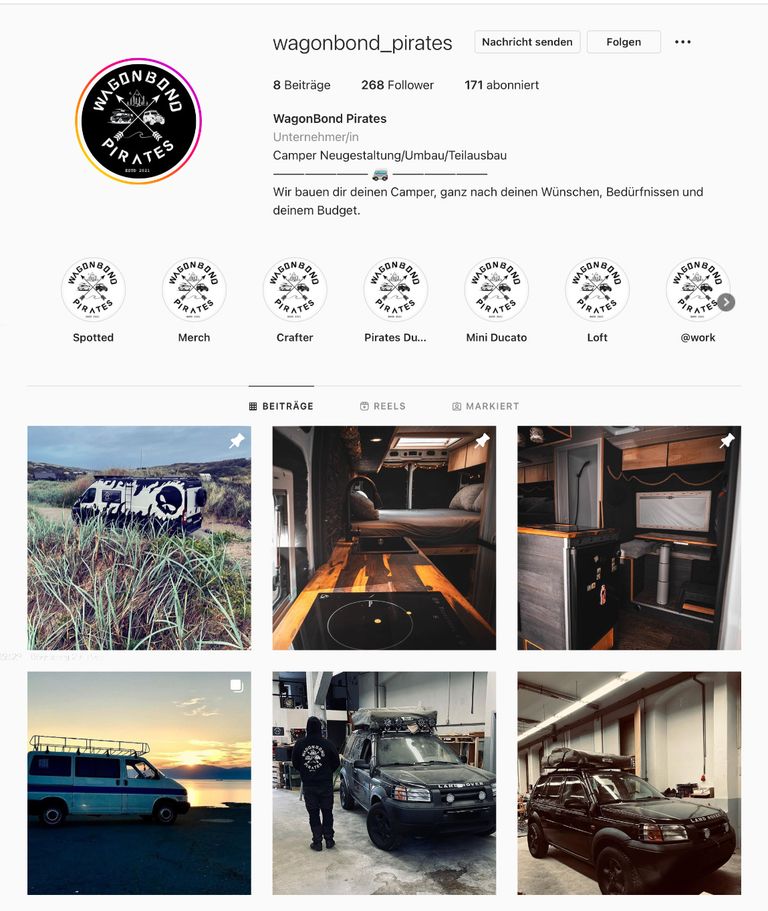The image size is (768, 911).
Task: Open the three-dot options menu
Action: click(683, 42)
